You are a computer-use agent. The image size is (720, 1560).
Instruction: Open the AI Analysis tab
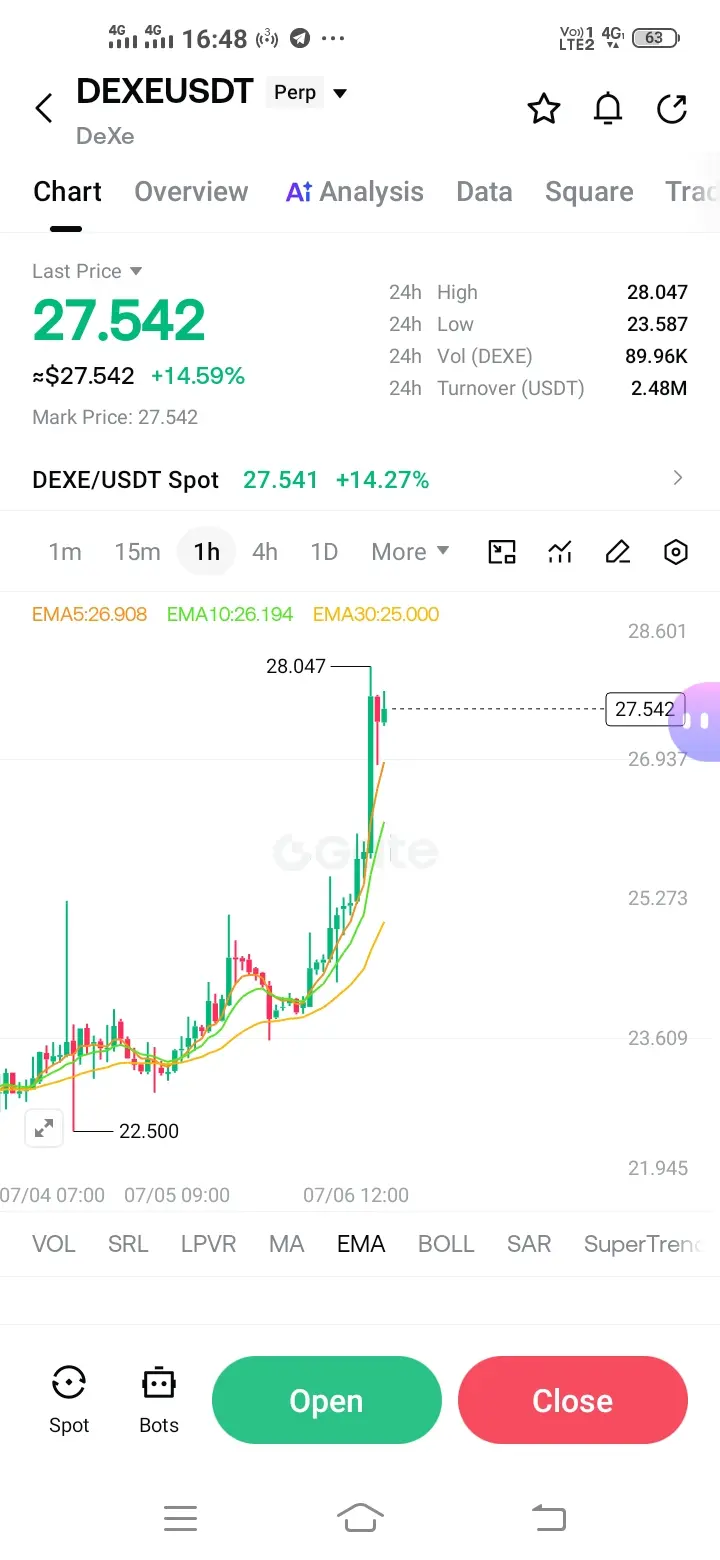355,192
